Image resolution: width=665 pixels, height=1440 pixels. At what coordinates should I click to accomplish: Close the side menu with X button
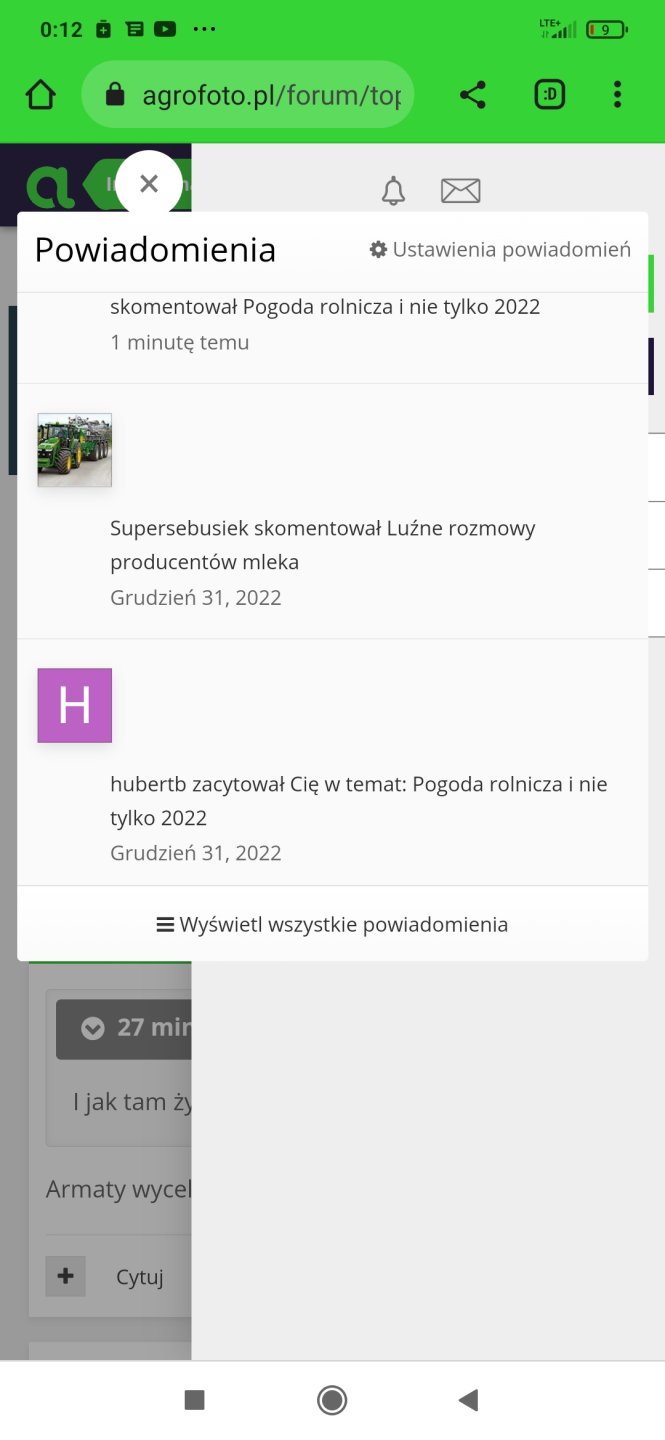(149, 184)
